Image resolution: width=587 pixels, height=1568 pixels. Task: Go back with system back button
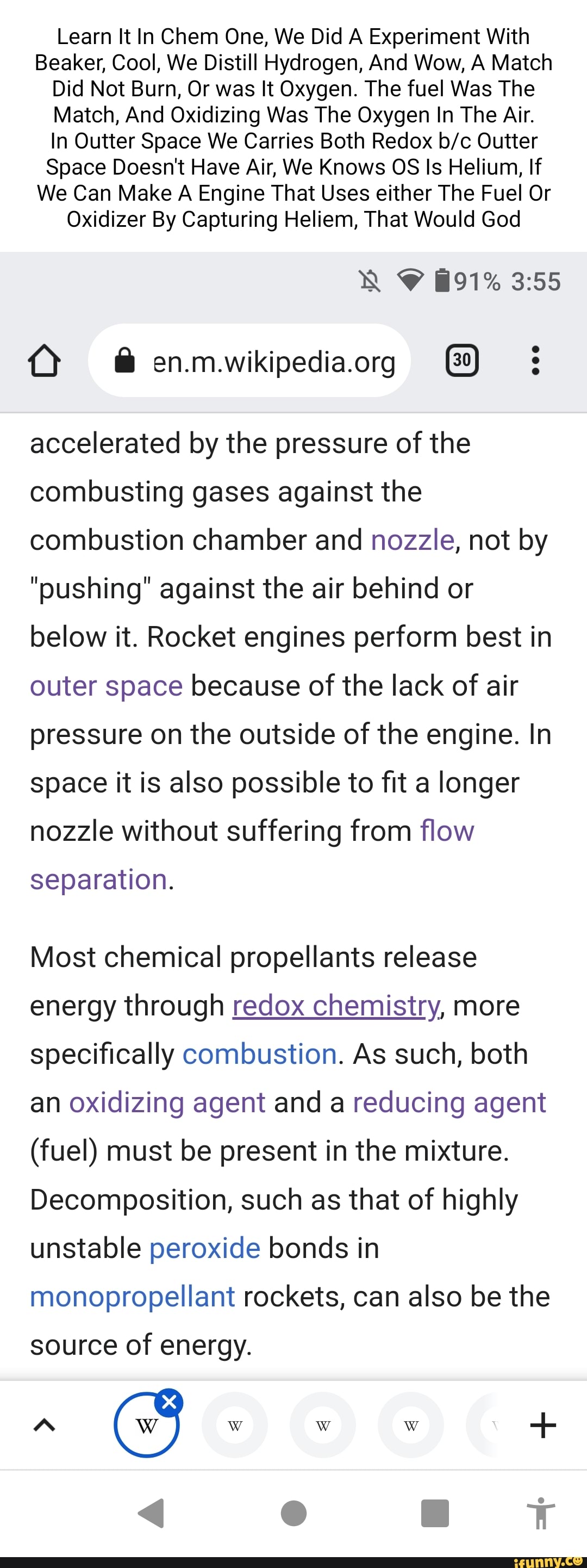point(152,1513)
